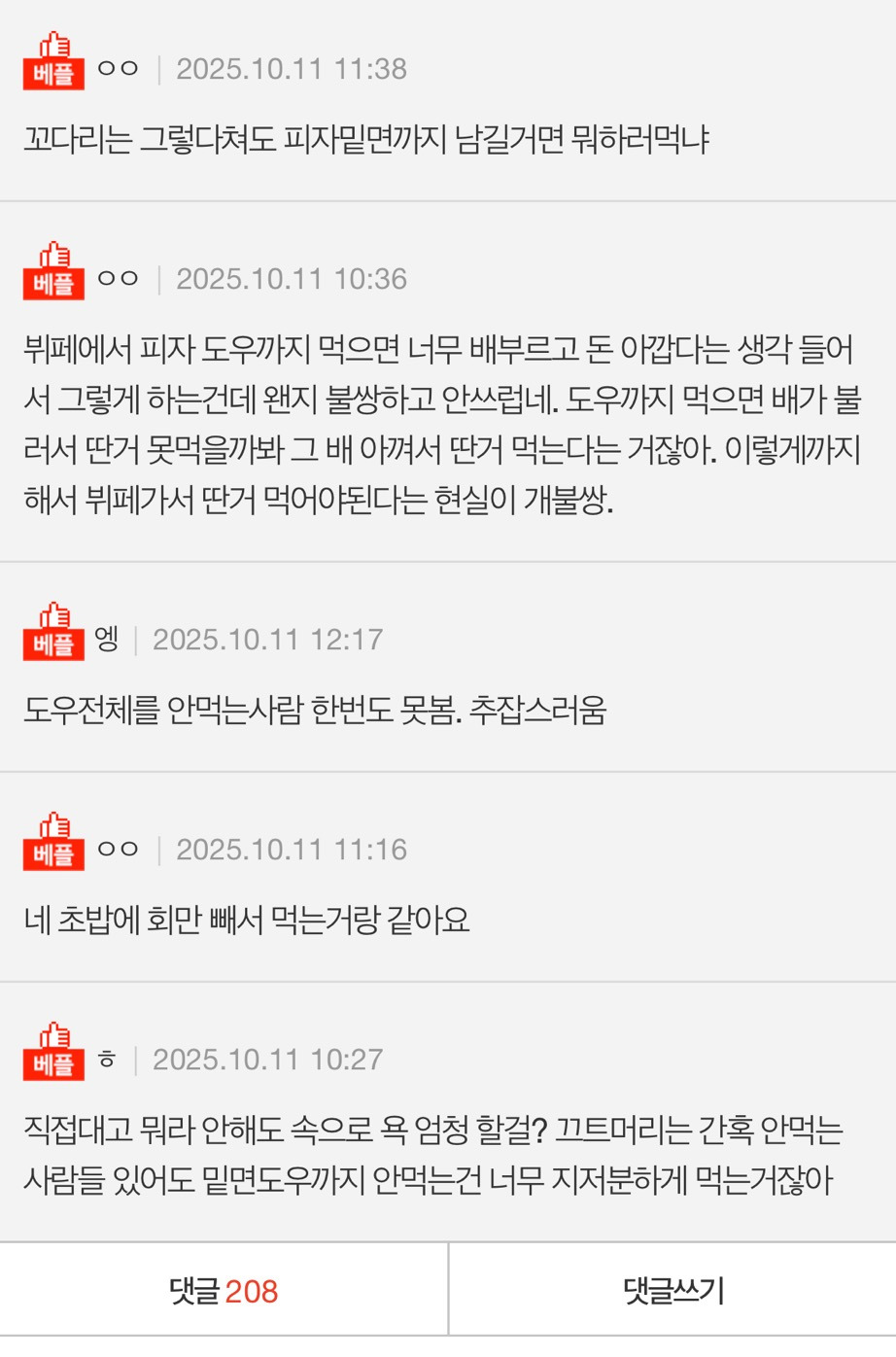Image resolution: width=896 pixels, height=1357 pixels.
Task: Click the timestamp 2025.10.11 12:17
Action: click(268, 640)
